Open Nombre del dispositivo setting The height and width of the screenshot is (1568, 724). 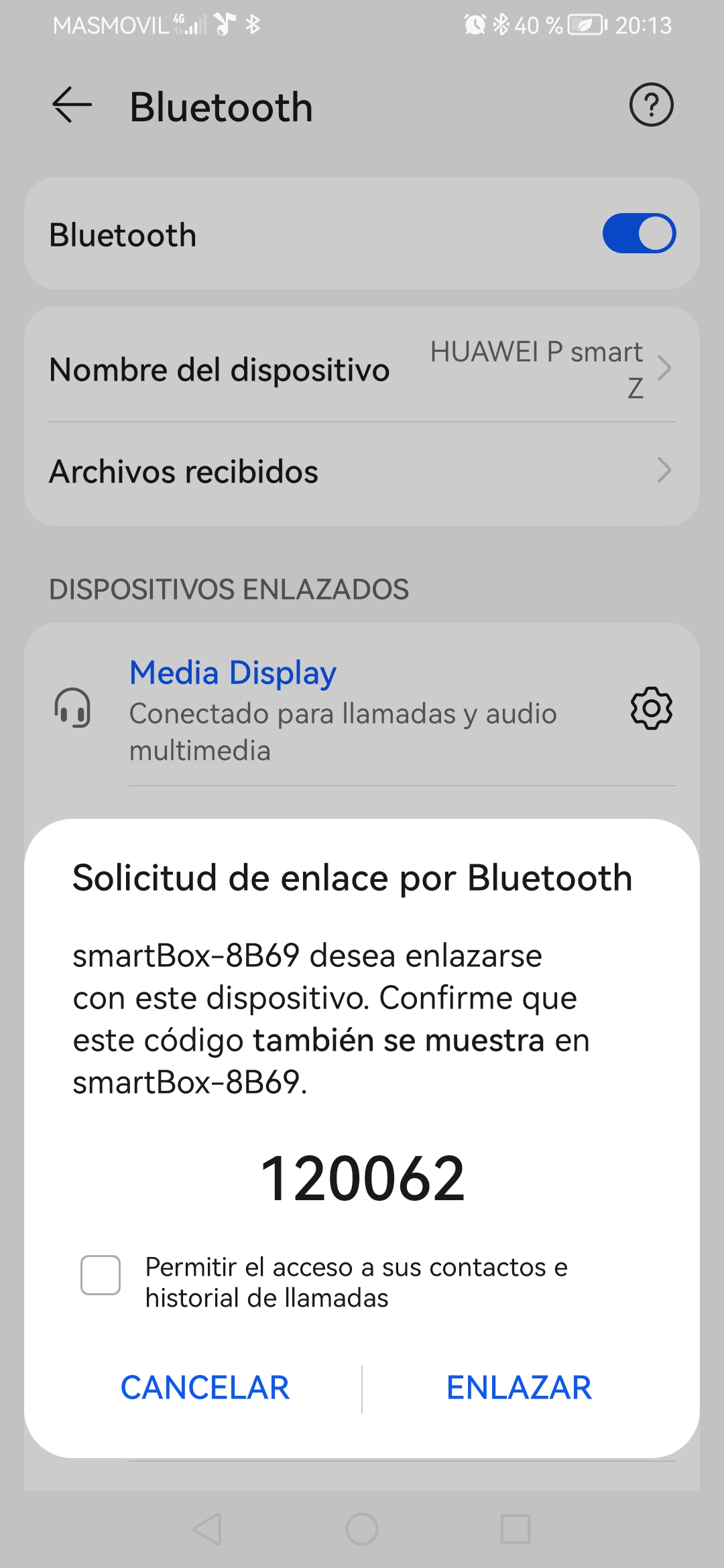click(362, 369)
